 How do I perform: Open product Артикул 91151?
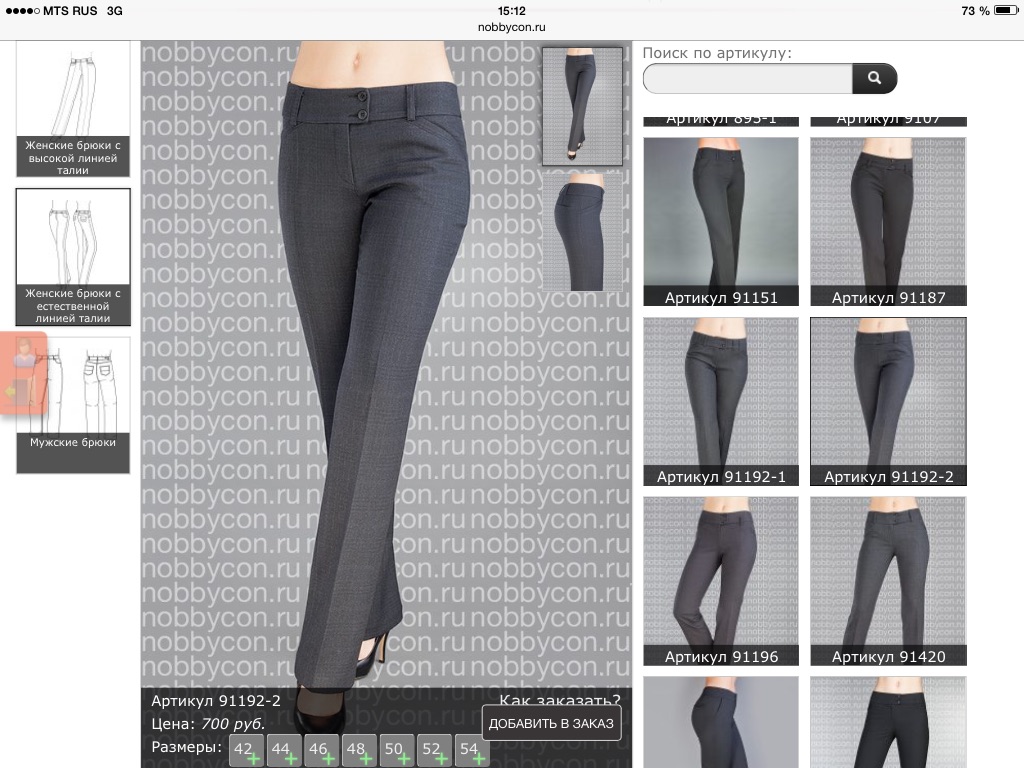[721, 221]
